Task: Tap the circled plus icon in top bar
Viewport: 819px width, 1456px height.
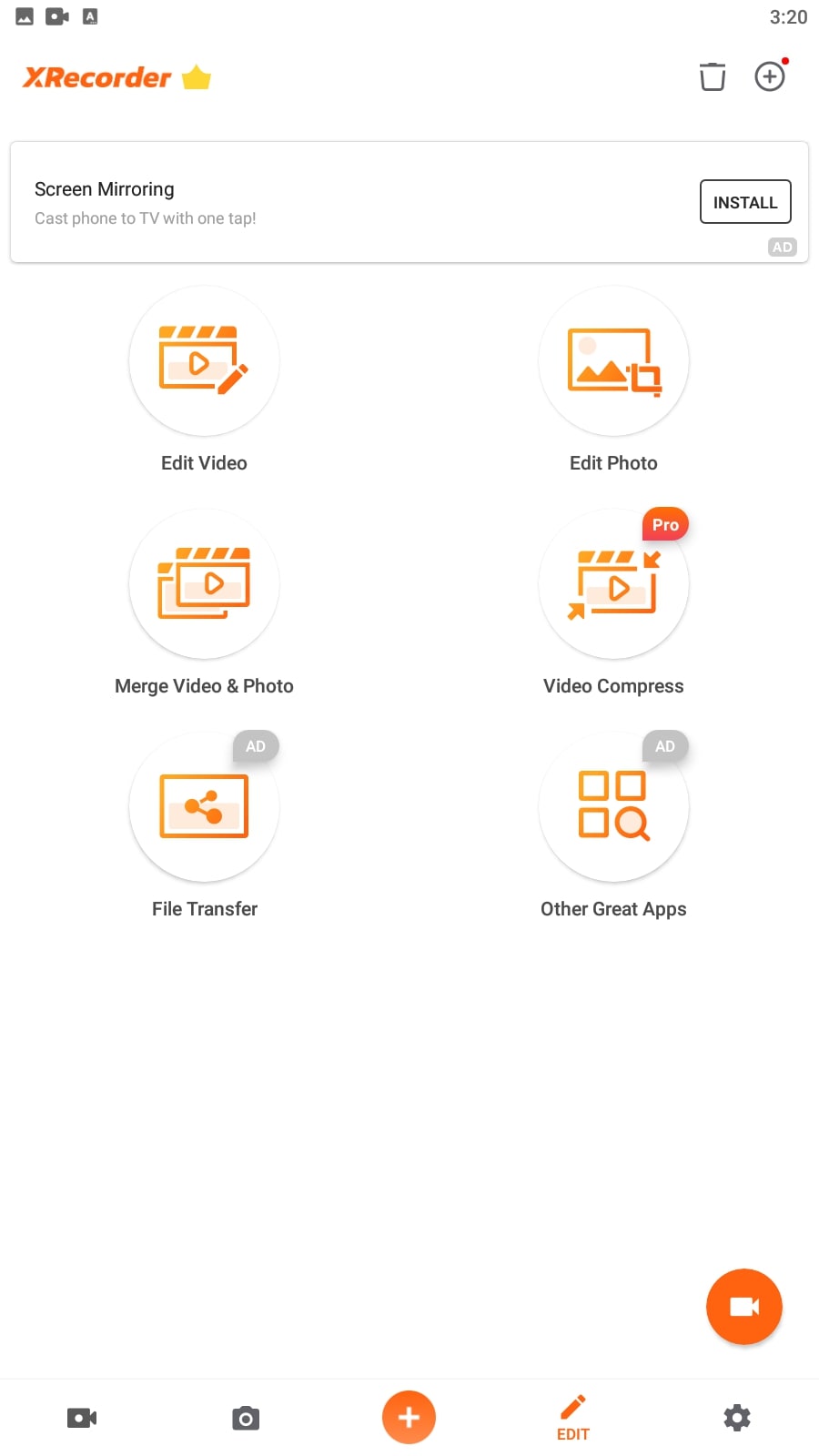Action: pyautogui.click(x=770, y=76)
